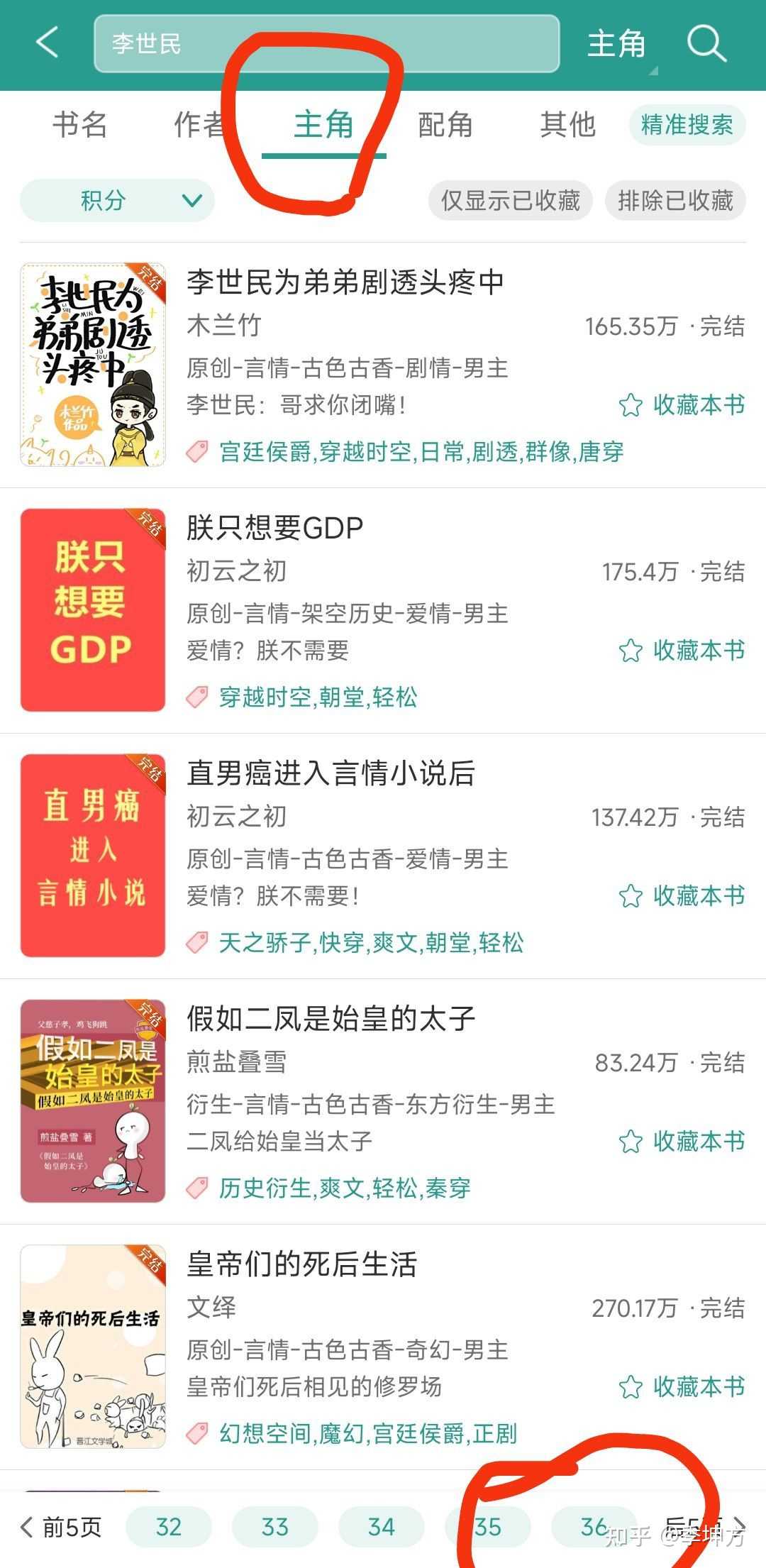Tap 收藏本书 for 假如二凤是始皇的太子

point(682,1141)
